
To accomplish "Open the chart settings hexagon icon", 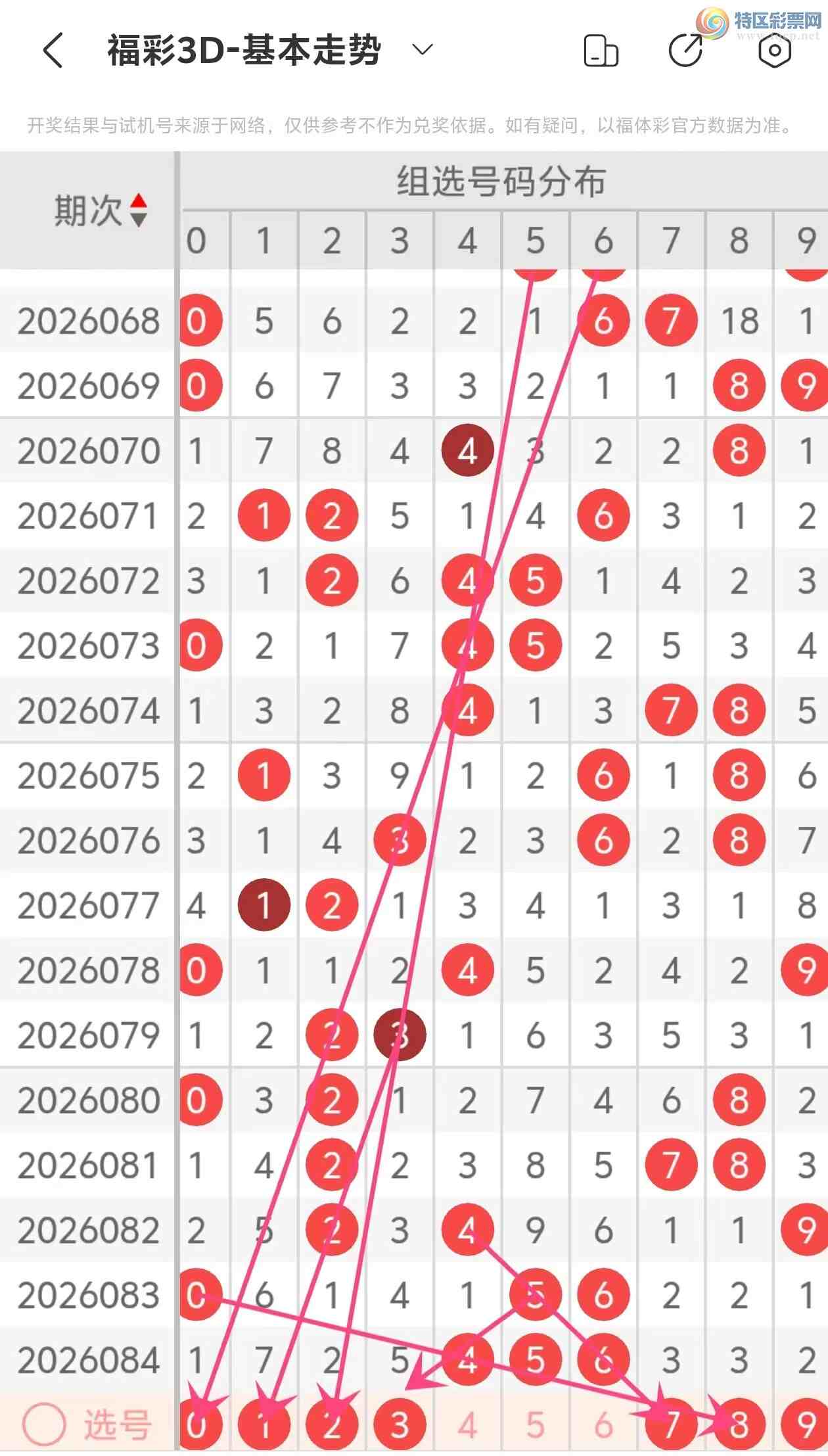I will [774, 51].
